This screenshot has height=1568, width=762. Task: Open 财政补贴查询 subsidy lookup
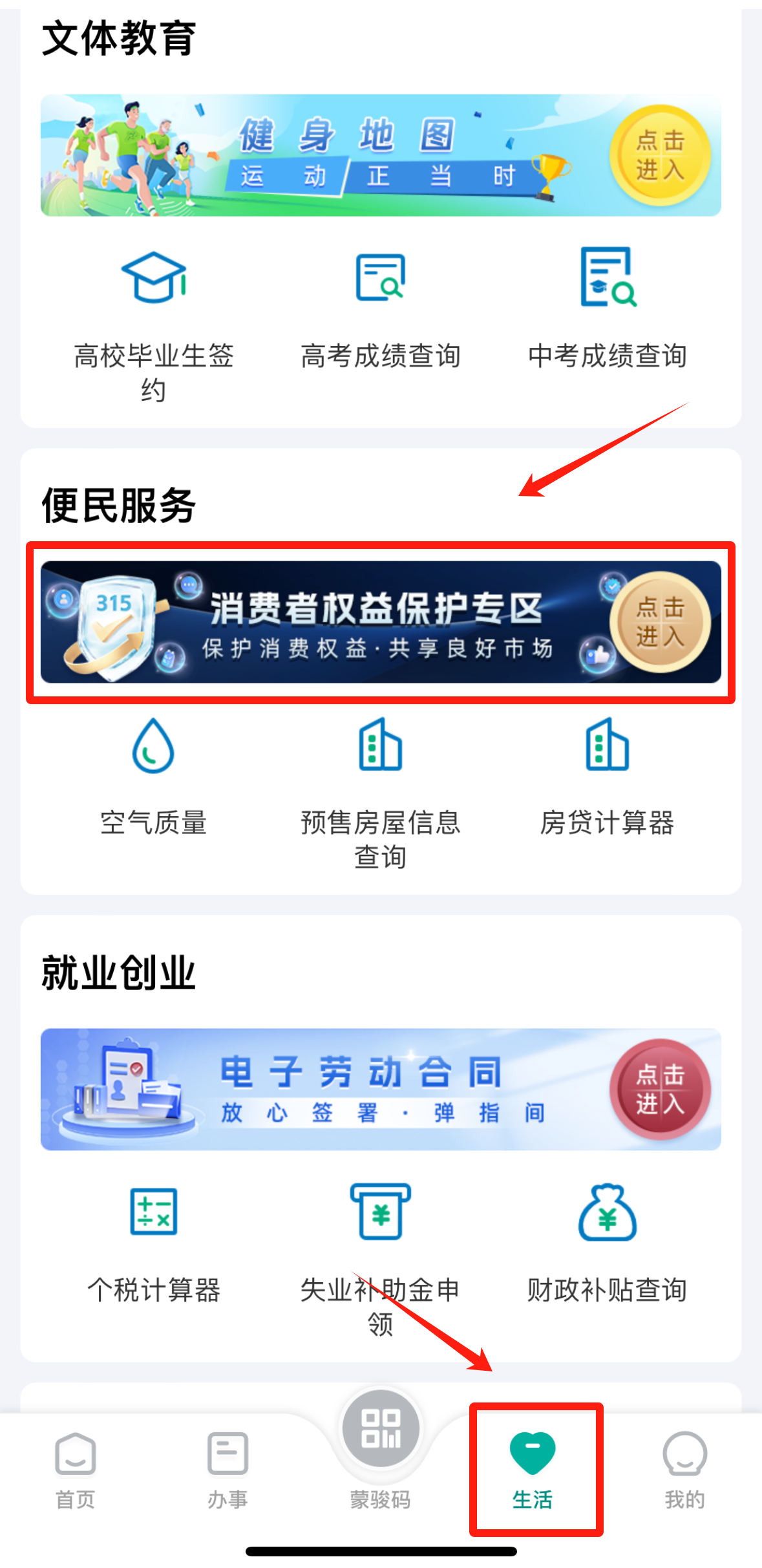click(x=607, y=1241)
